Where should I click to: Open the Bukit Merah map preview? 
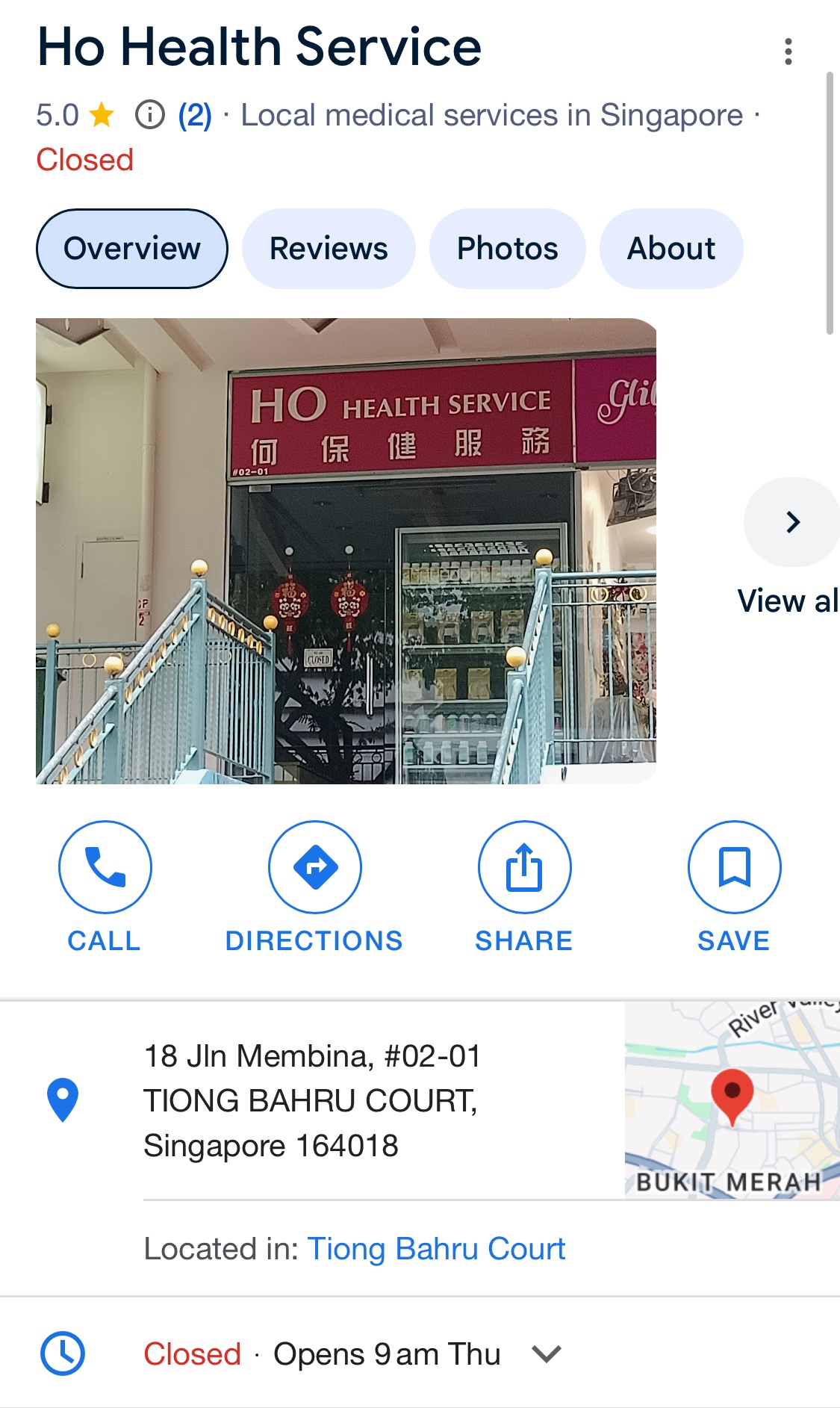point(732,1101)
